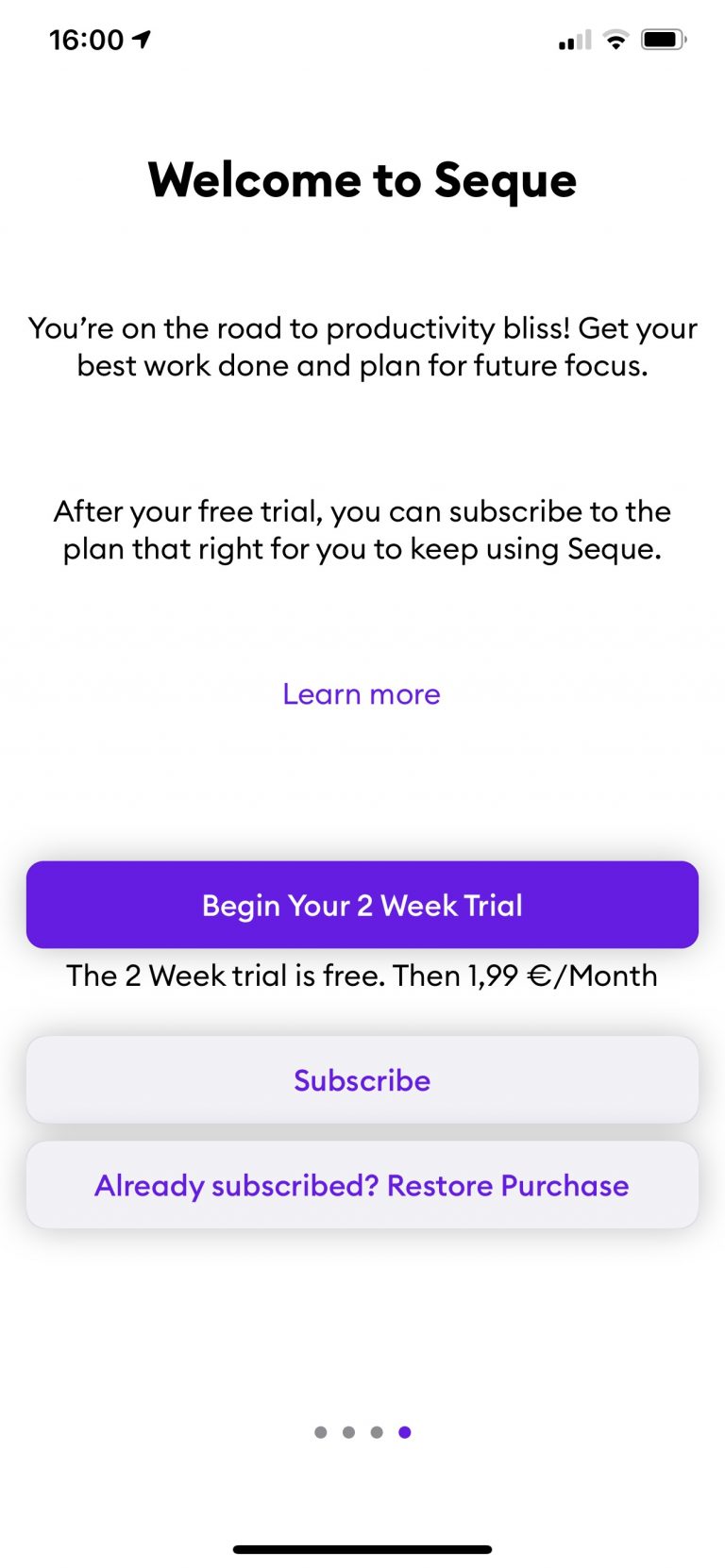
Task: Restore a previous purchase
Action: tap(362, 1185)
